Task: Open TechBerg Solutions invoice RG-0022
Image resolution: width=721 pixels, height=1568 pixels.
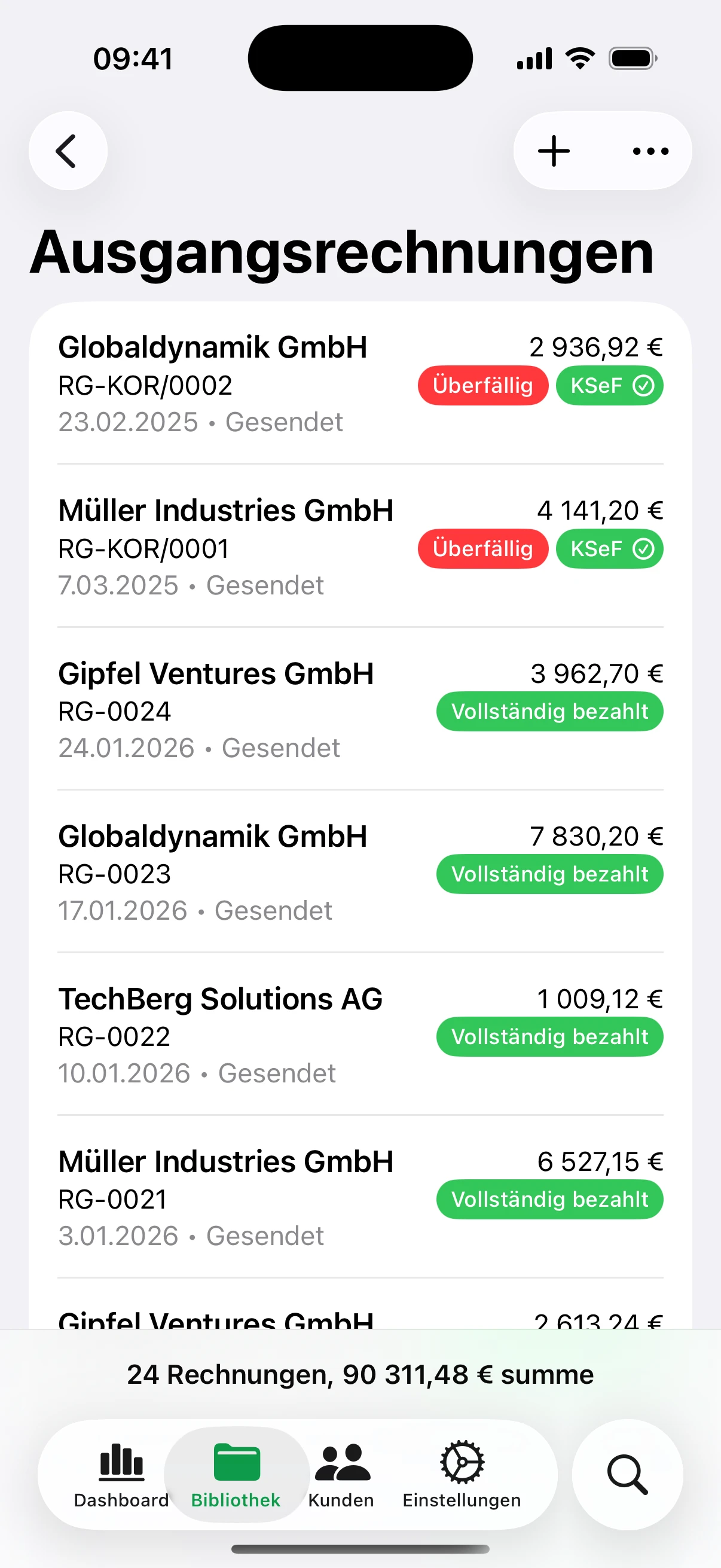Action: pyautogui.click(x=219, y=1035)
